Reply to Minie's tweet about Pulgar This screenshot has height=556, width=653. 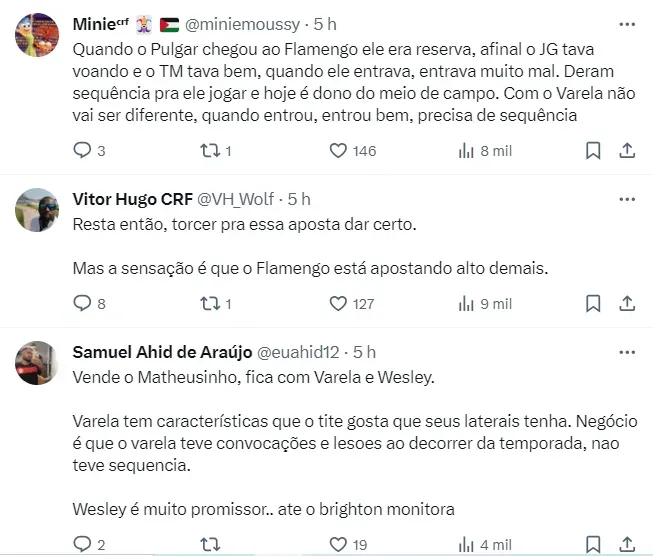(x=83, y=151)
